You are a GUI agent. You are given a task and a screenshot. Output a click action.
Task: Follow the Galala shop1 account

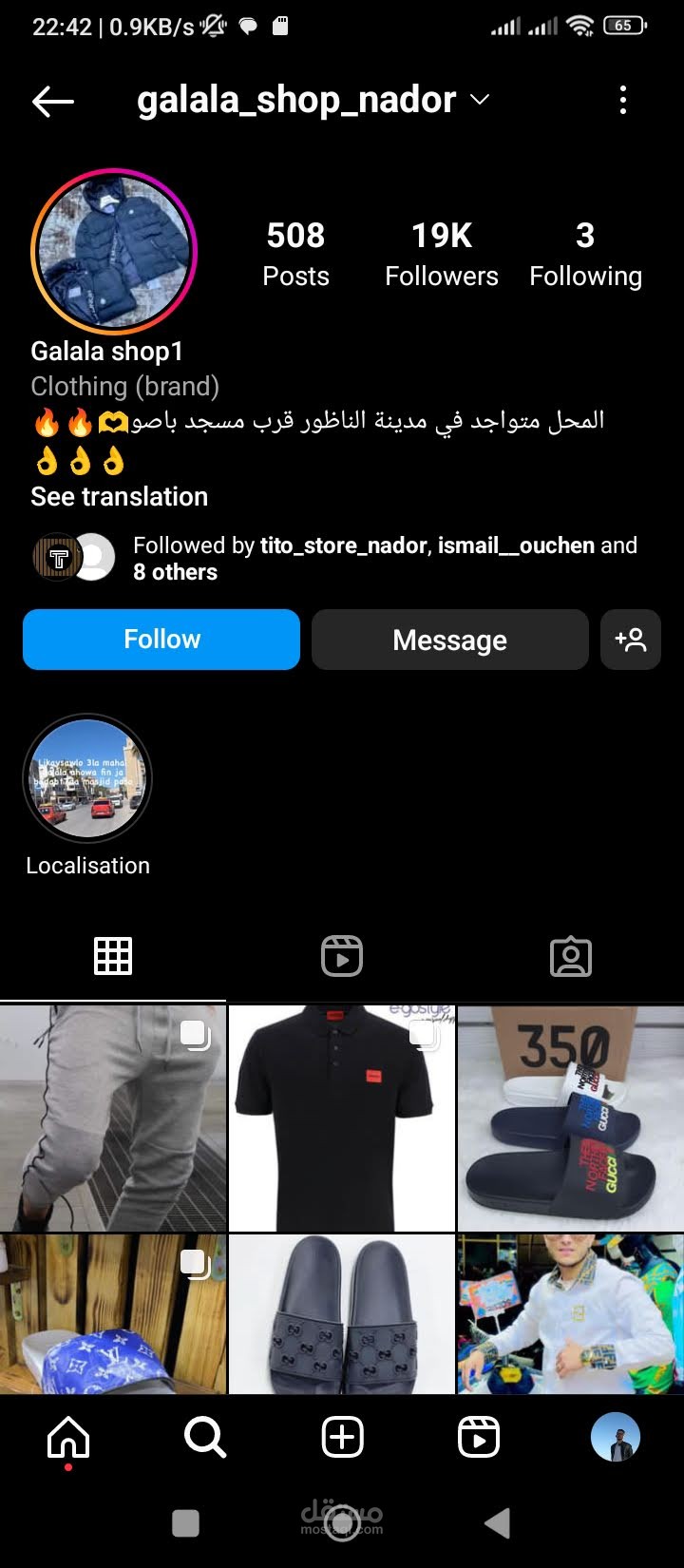161,640
